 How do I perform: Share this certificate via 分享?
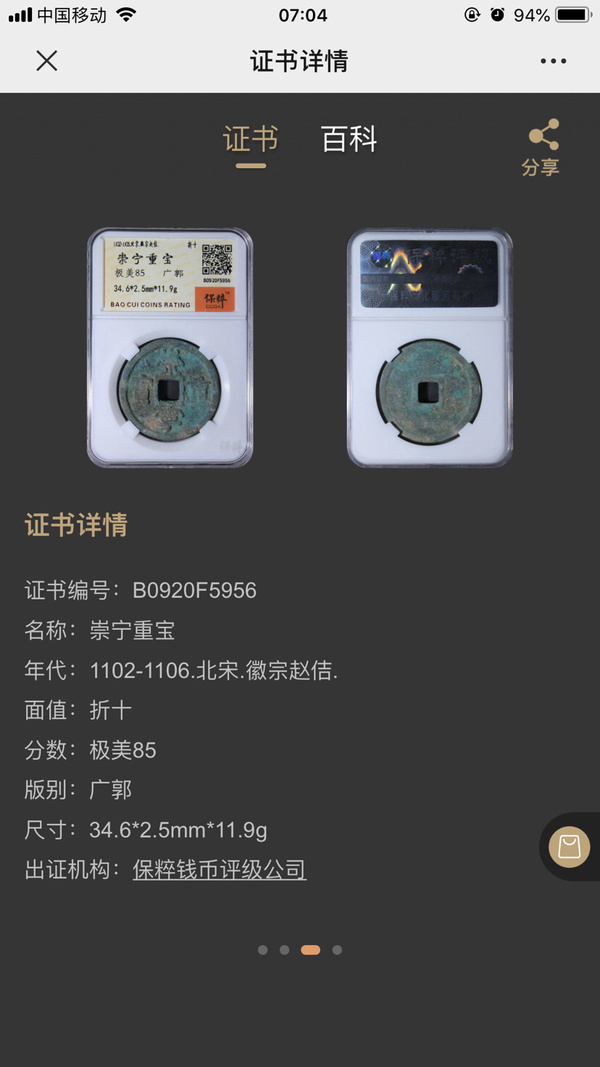[x=542, y=148]
